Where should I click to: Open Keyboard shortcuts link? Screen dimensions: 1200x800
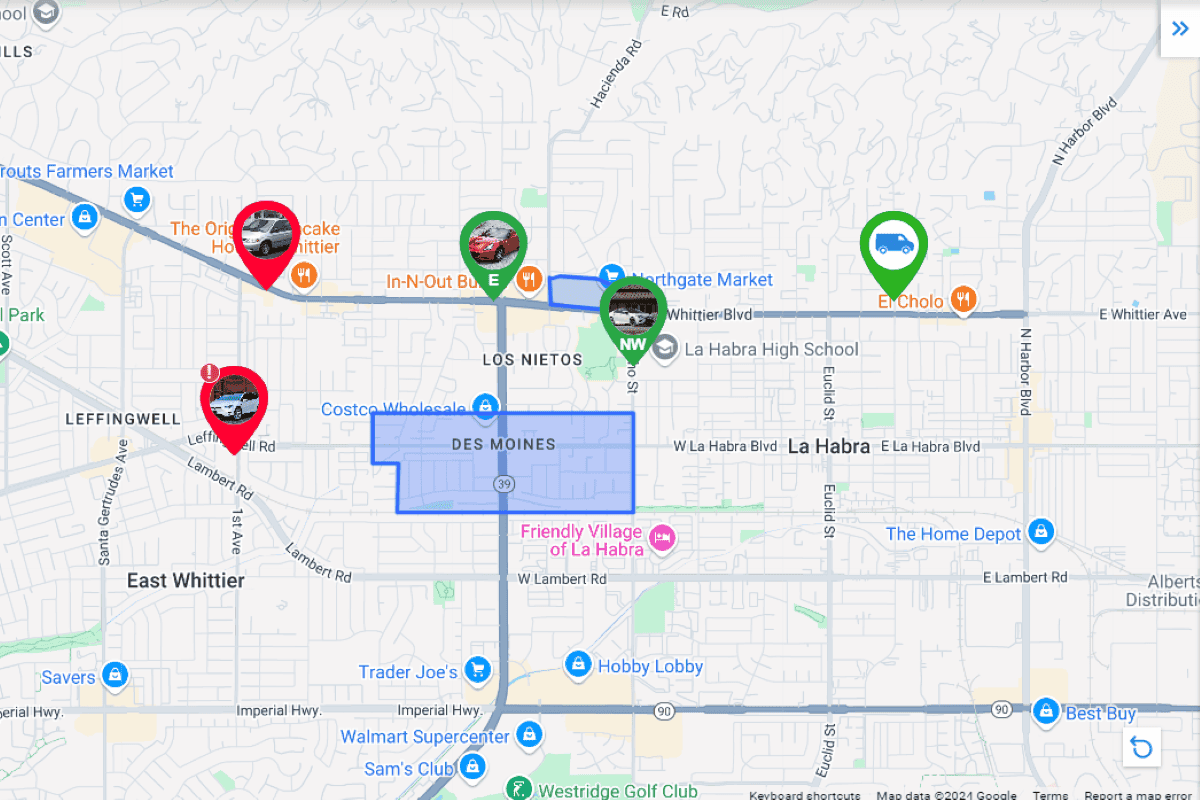pos(805,795)
